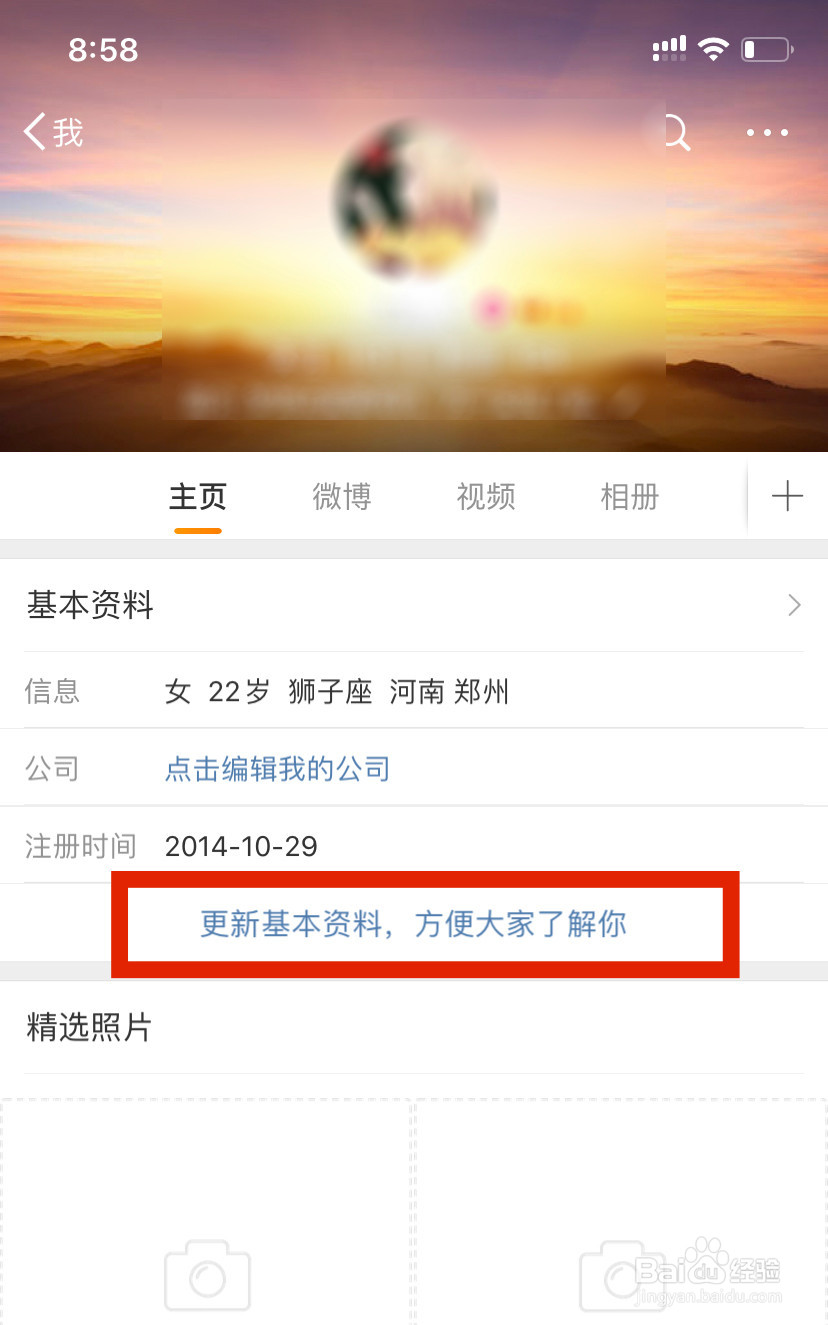Open the profile avatar picture

[413, 198]
